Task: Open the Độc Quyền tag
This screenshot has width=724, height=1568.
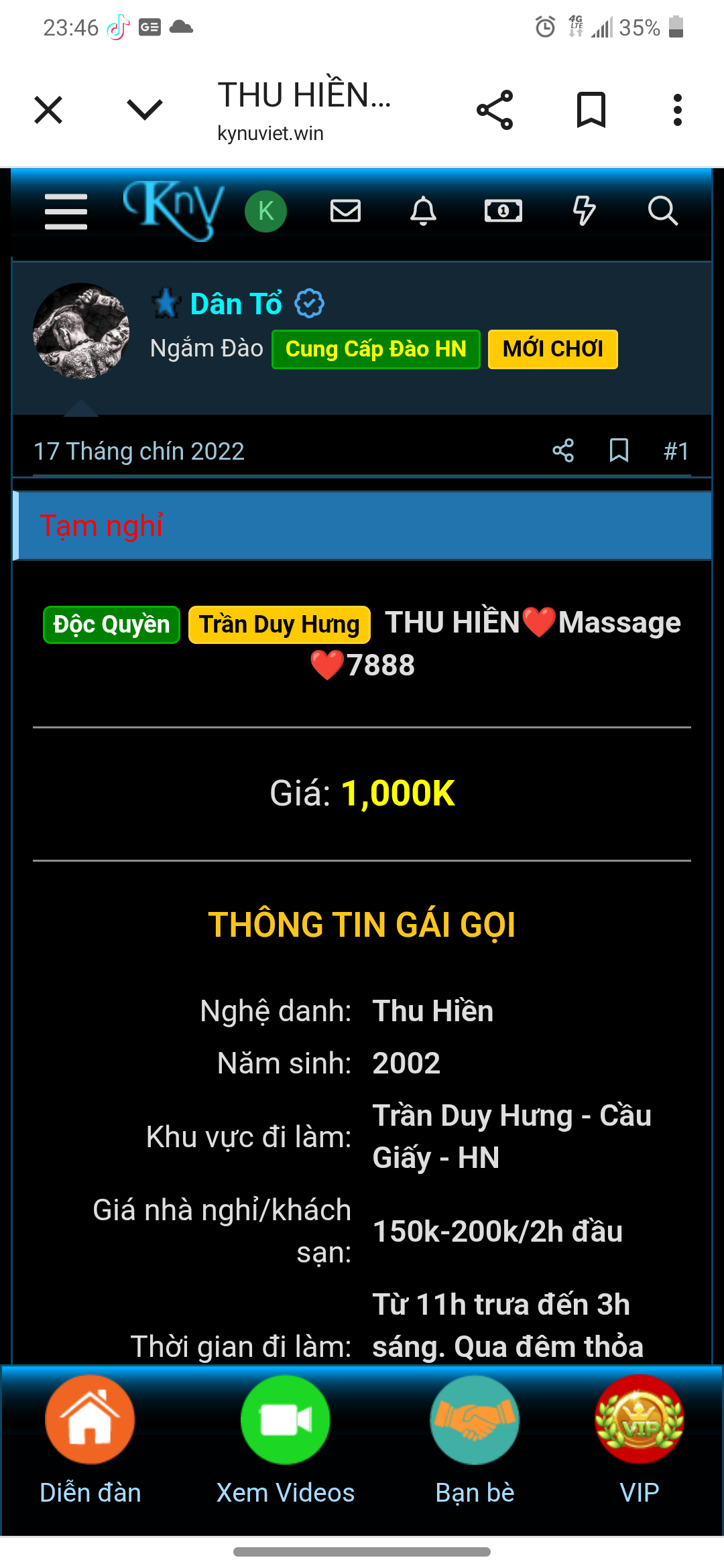Action: [111, 625]
